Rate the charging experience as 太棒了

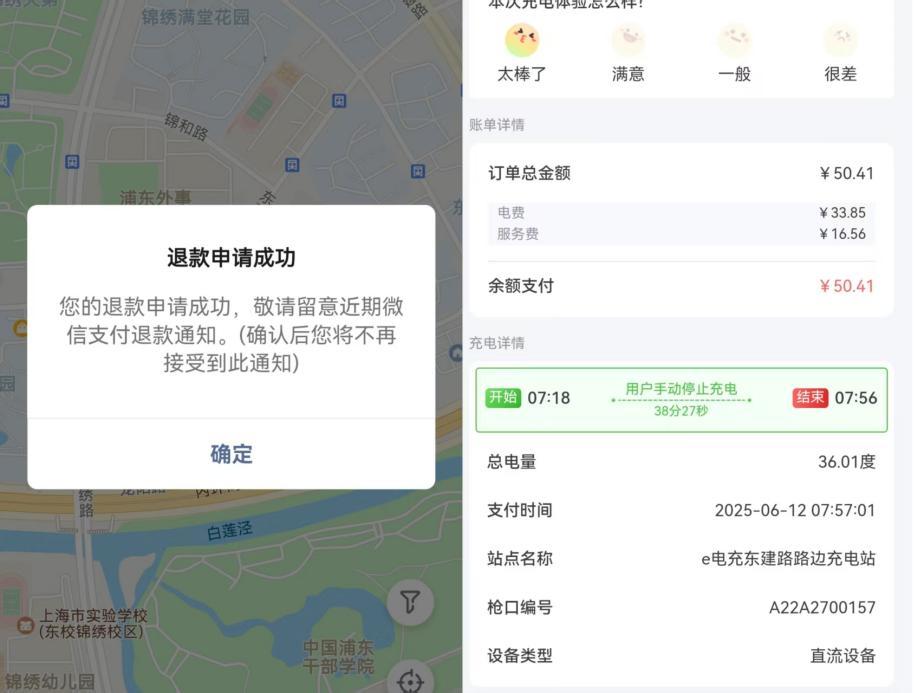click(x=522, y=42)
